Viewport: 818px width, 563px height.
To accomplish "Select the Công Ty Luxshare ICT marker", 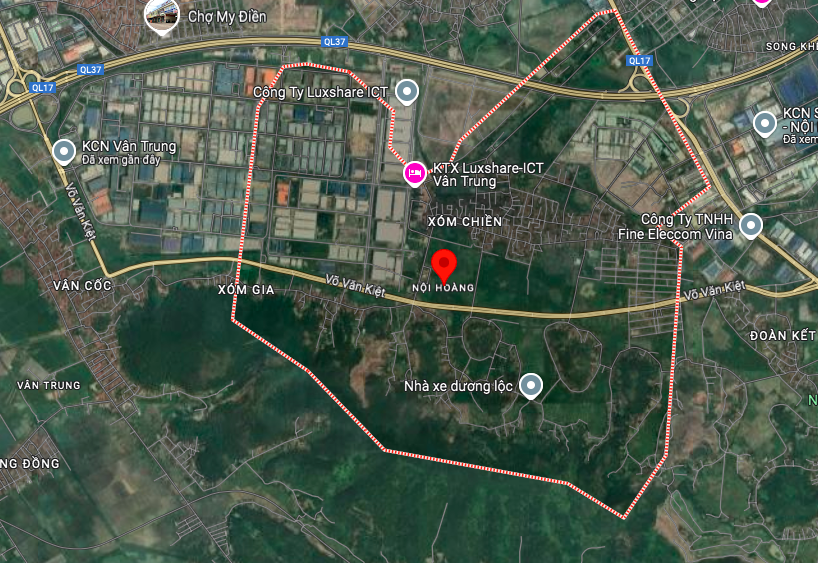I will [406, 93].
